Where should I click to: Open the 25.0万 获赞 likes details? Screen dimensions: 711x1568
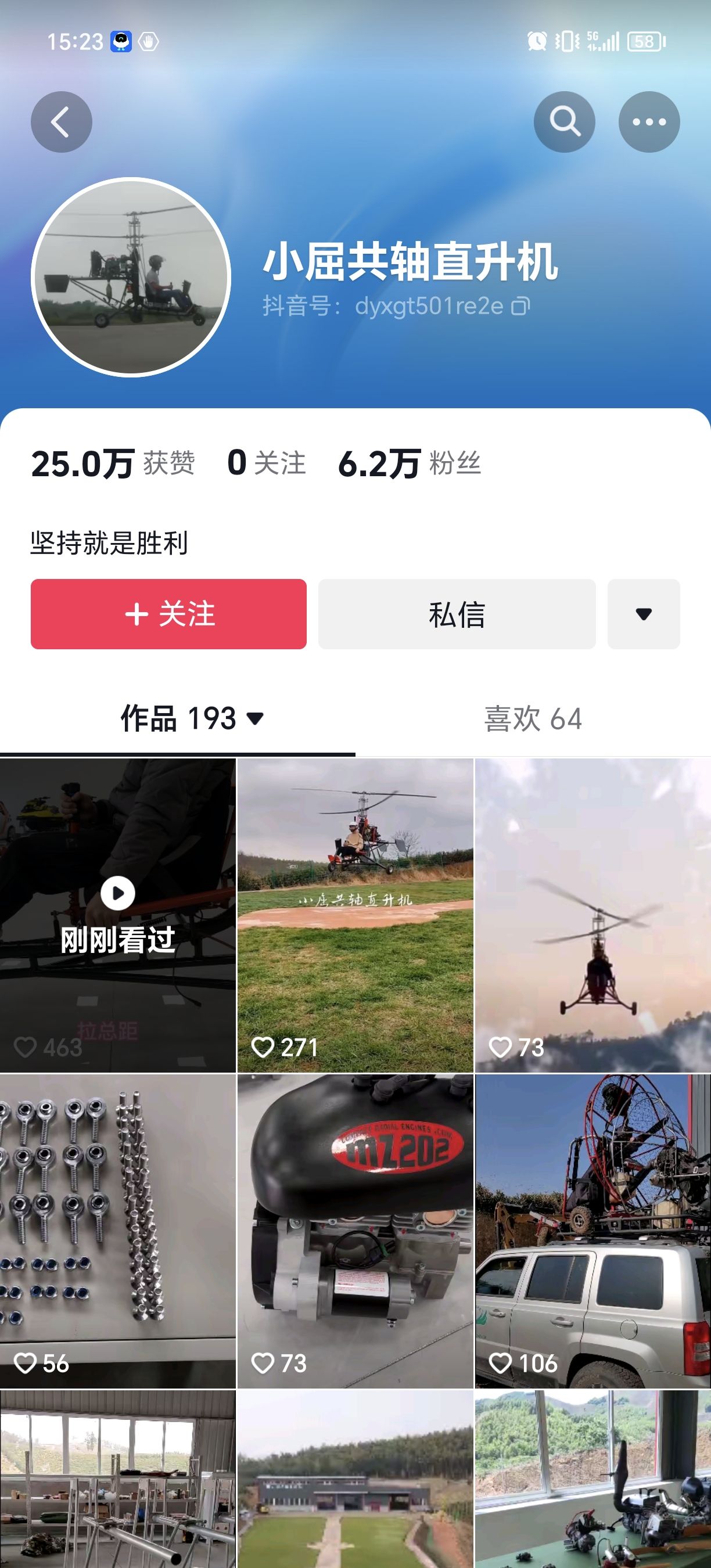pyautogui.click(x=113, y=463)
